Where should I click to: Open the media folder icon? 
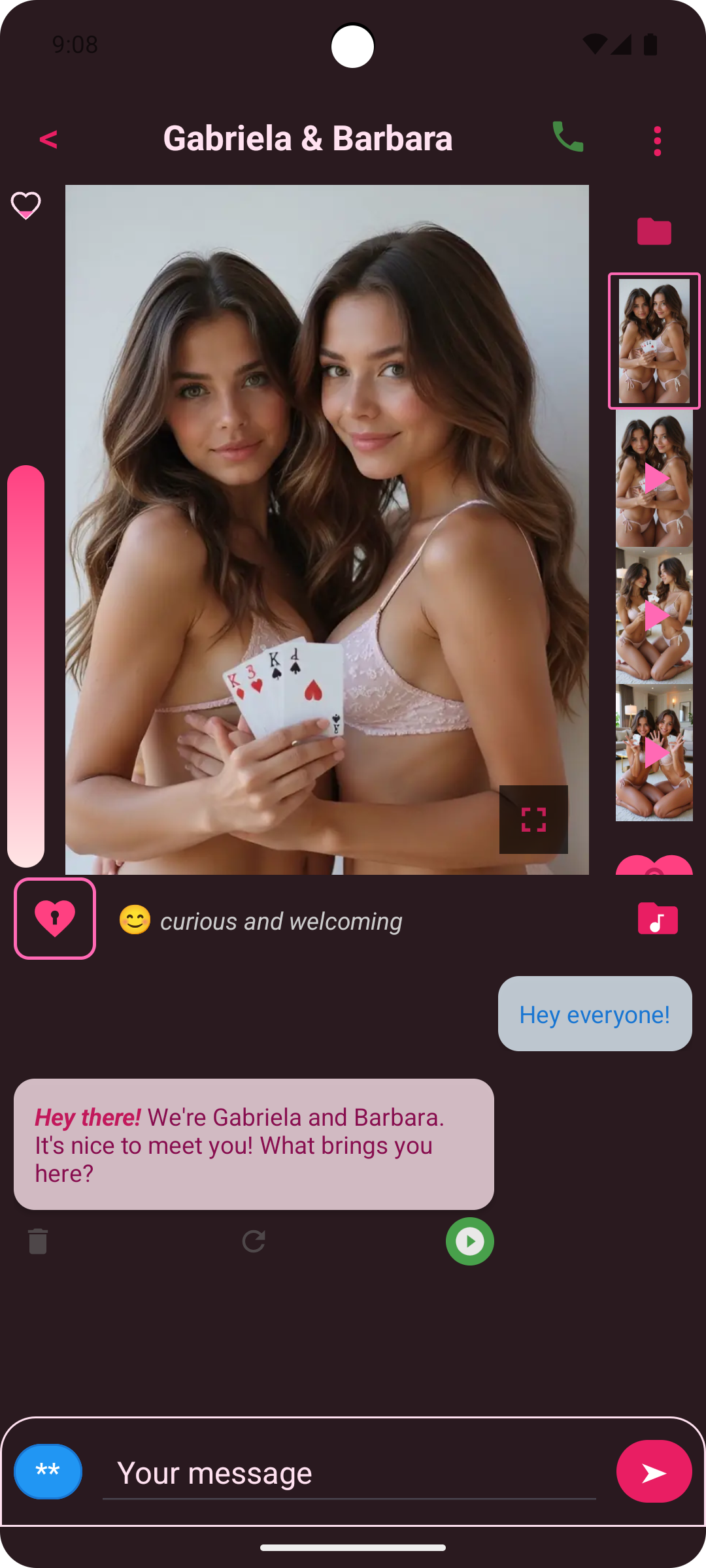[654, 231]
